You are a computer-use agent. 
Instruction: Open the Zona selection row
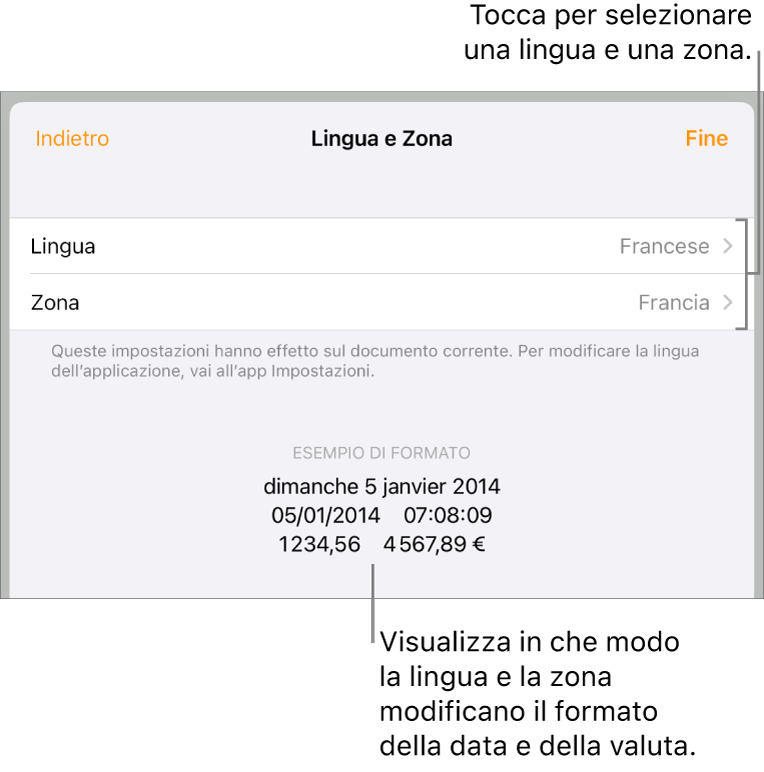(382, 302)
